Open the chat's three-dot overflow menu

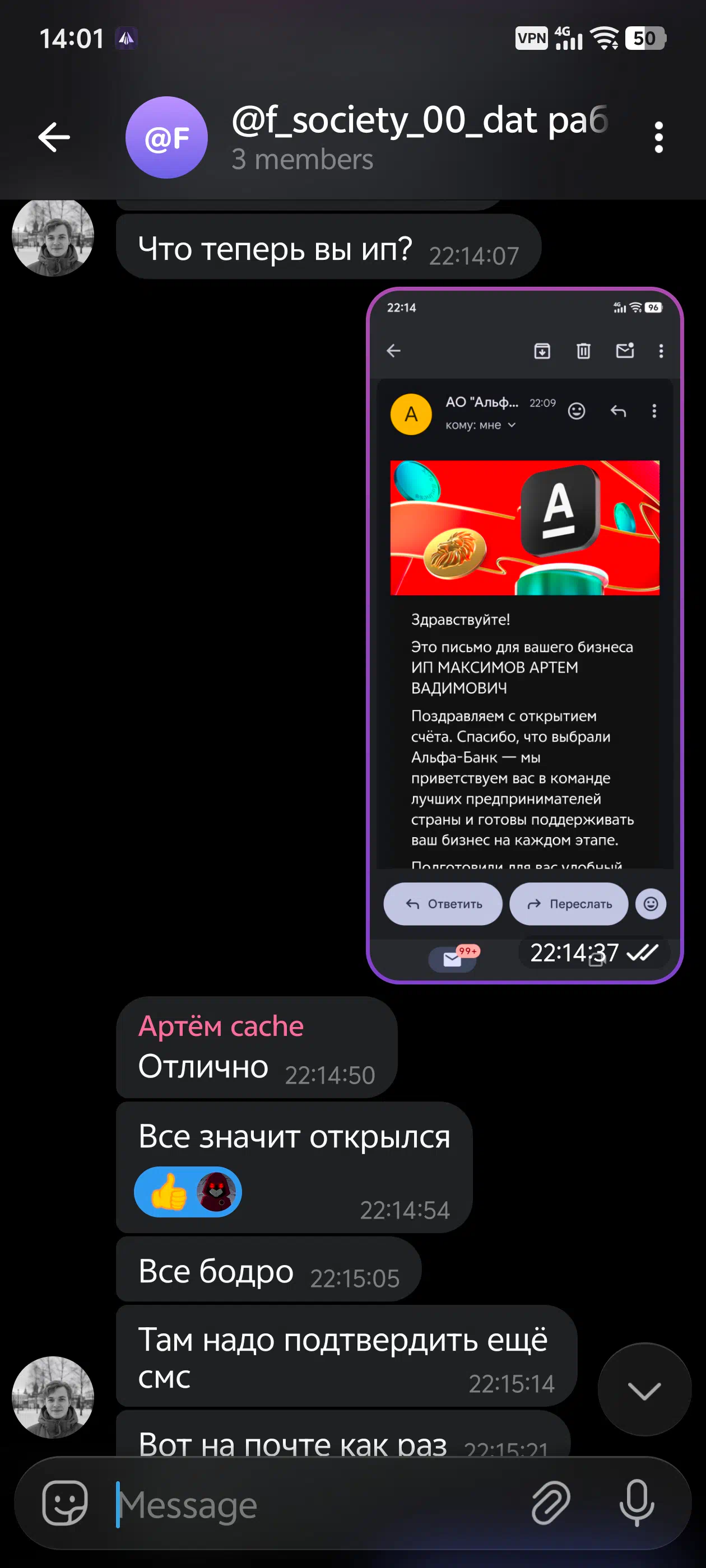coord(658,137)
